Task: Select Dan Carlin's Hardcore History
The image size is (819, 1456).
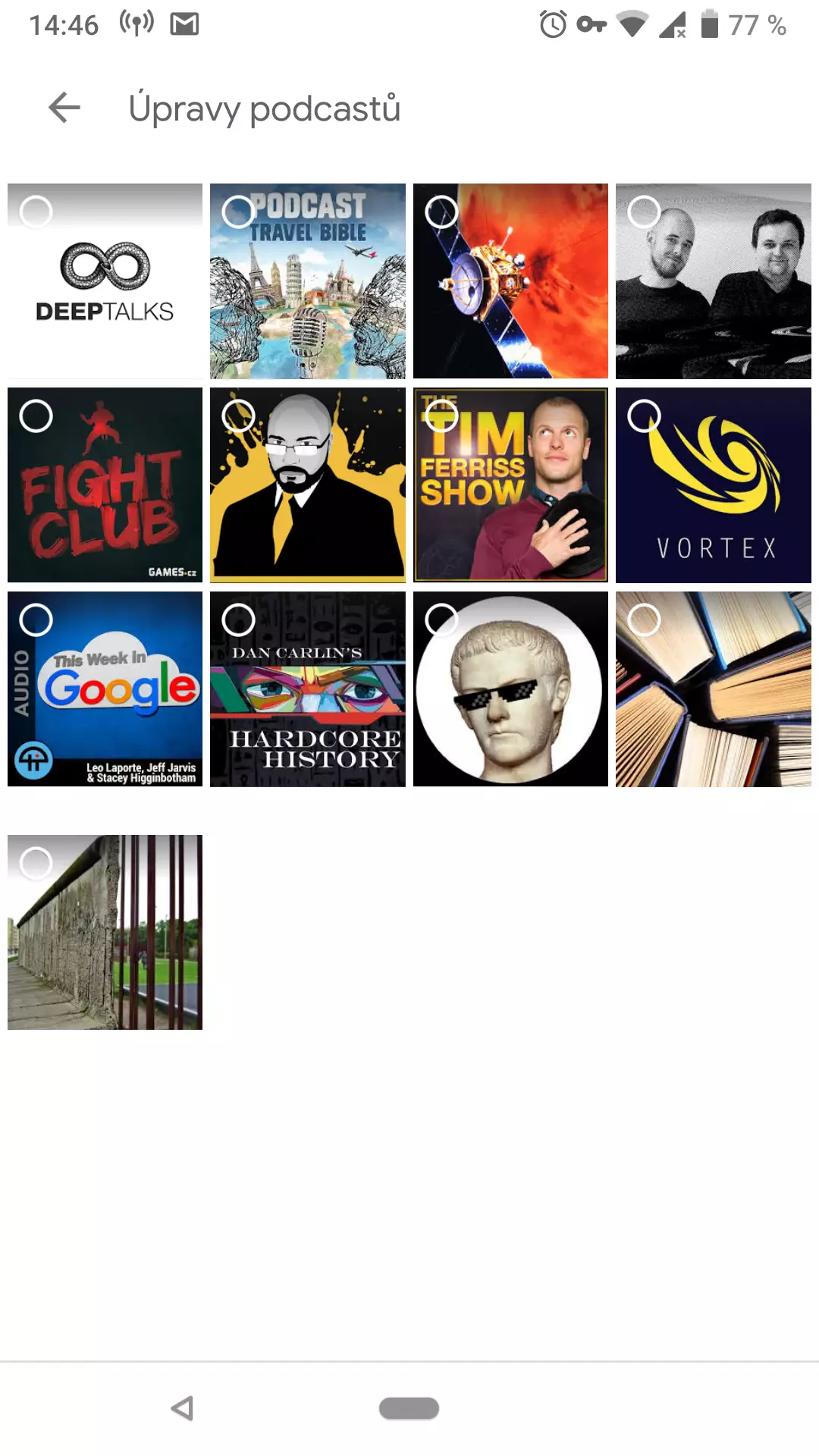Action: (x=308, y=689)
